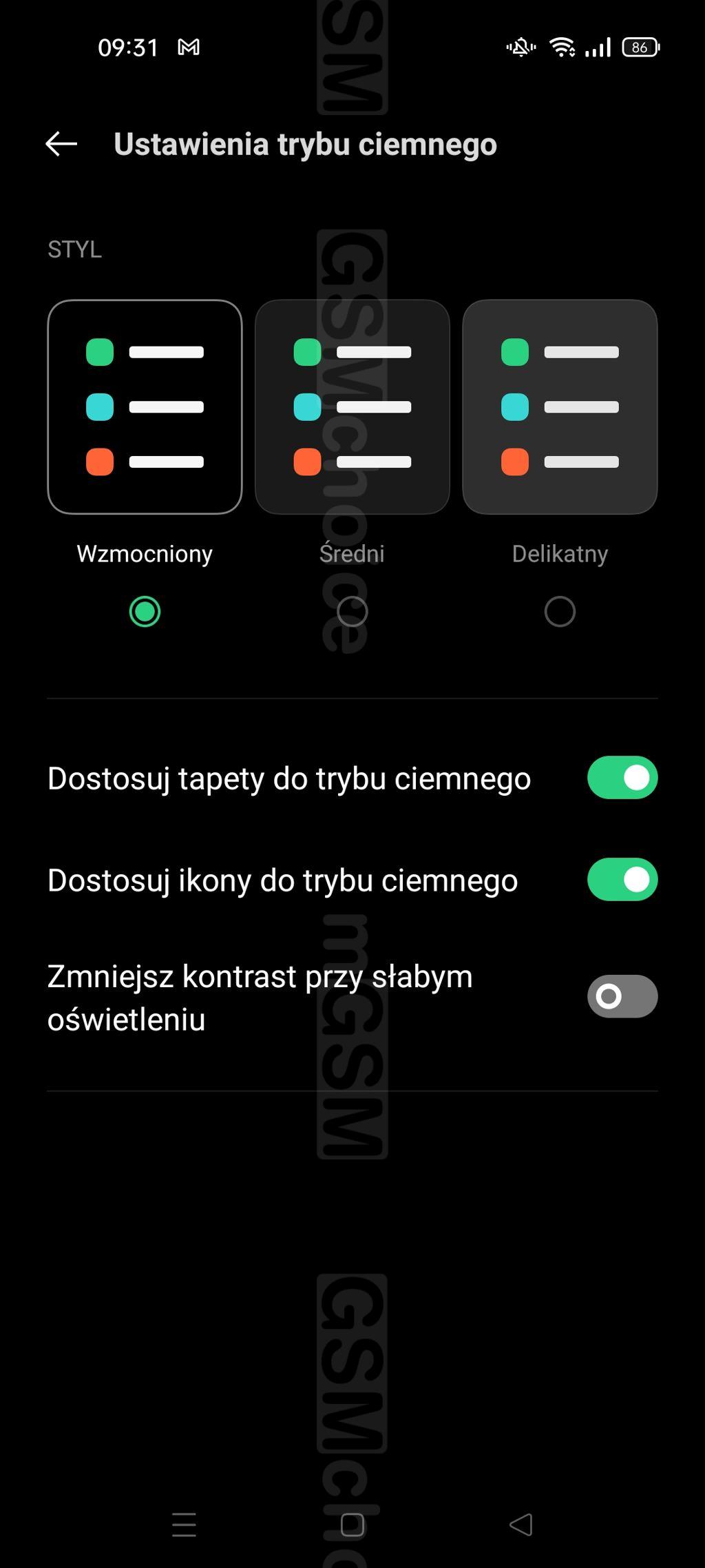Image resolution: width=705 pixels, height=1568 pixels.
Task: Select the Wzmocniony style preview card
Action: tap(145, 406)
